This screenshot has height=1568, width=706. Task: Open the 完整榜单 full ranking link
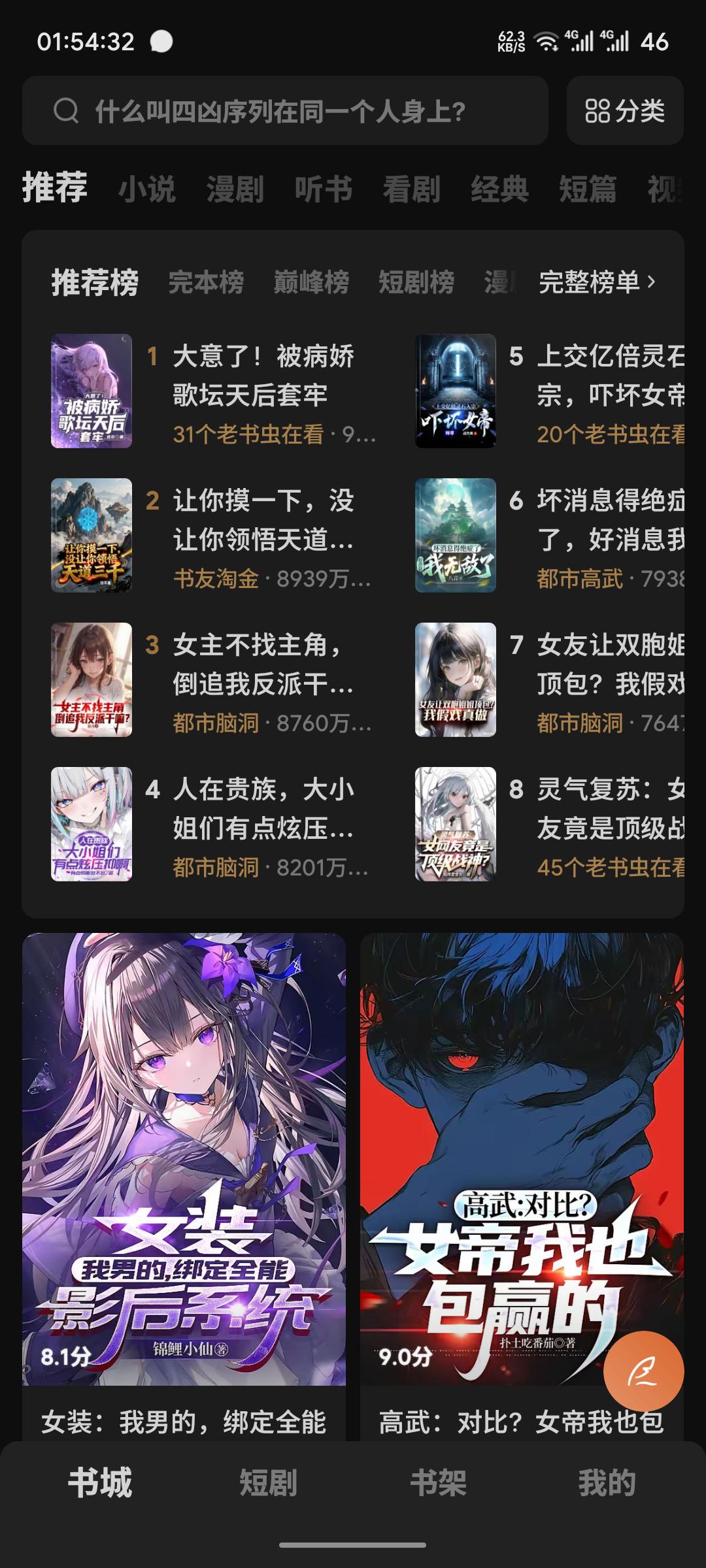596,282
